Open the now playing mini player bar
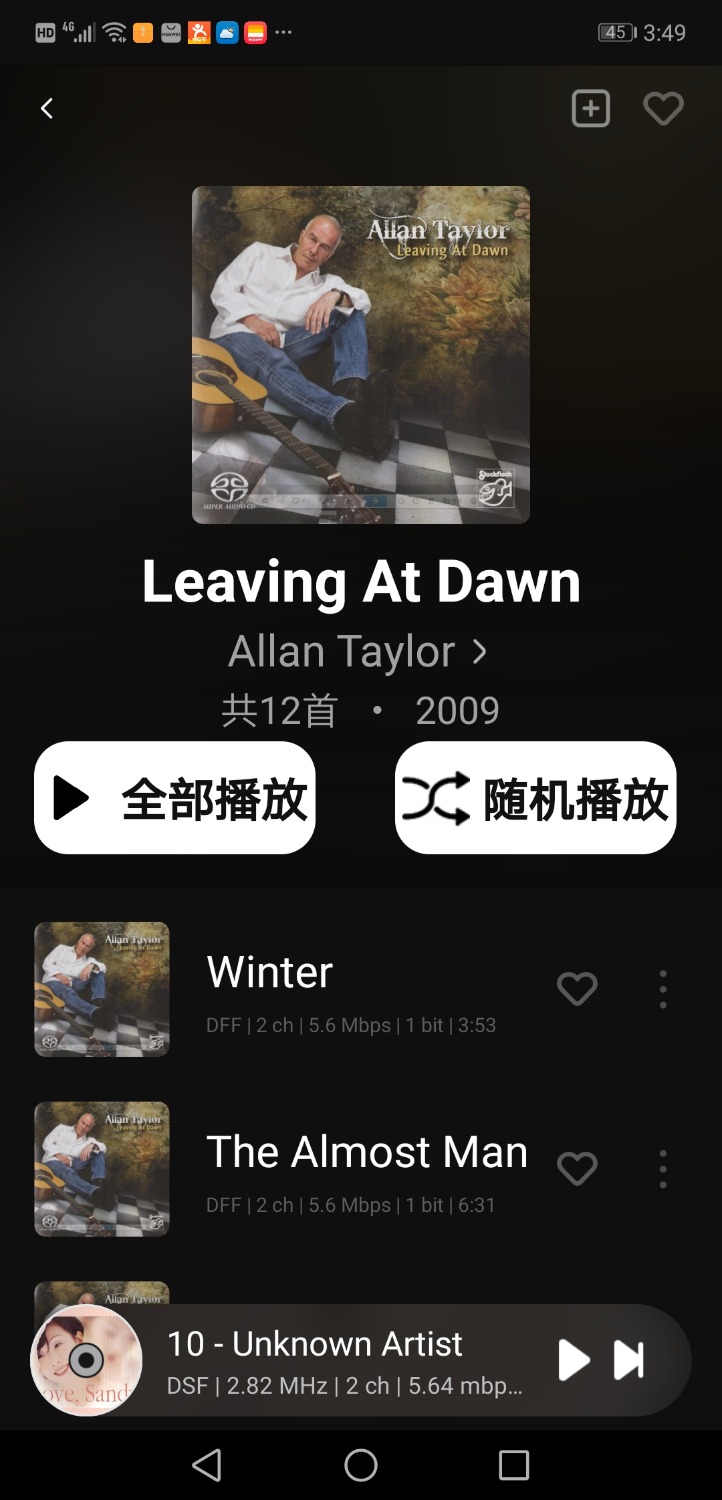 pos(340,1359)
